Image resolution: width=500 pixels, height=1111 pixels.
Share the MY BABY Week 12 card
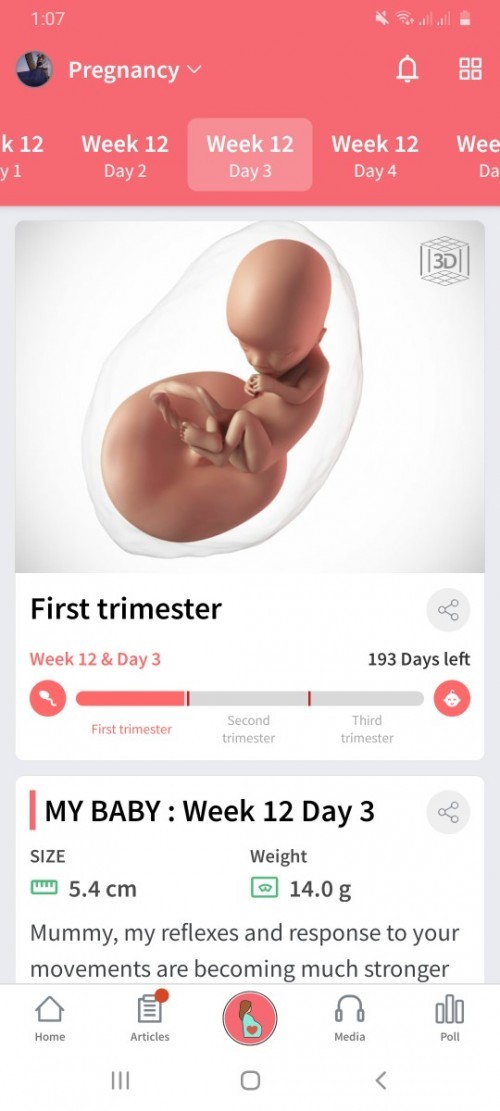(x=448, y=812)
